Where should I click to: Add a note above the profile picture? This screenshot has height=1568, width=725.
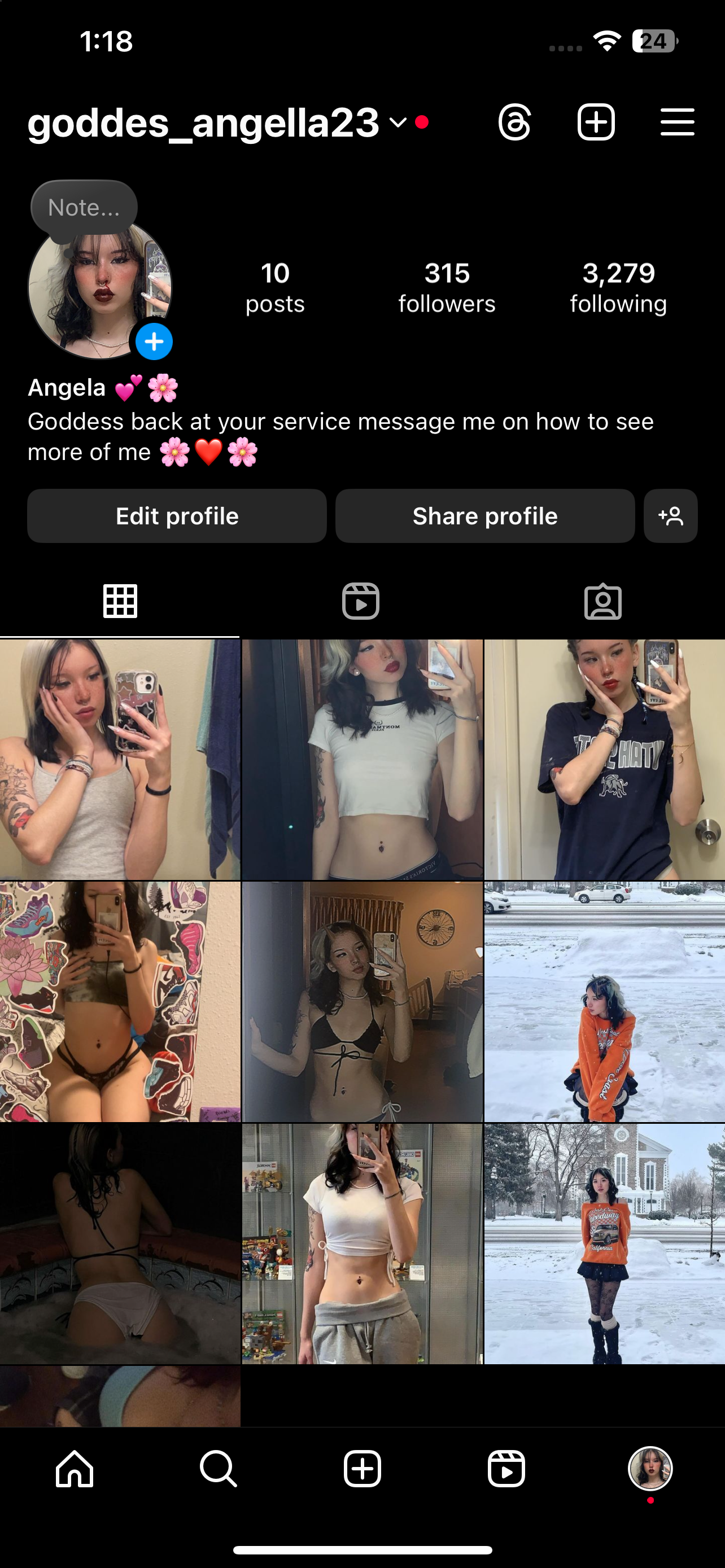click(84, 208)
